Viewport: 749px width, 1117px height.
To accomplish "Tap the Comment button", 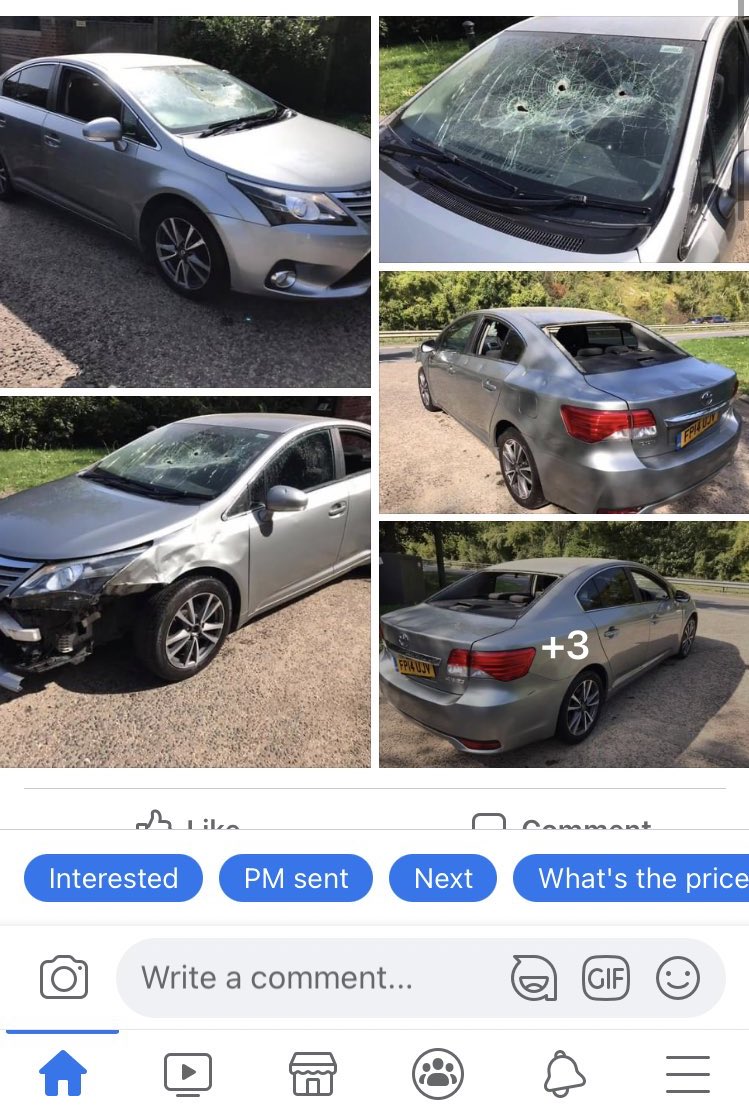I will coord(563,823).
